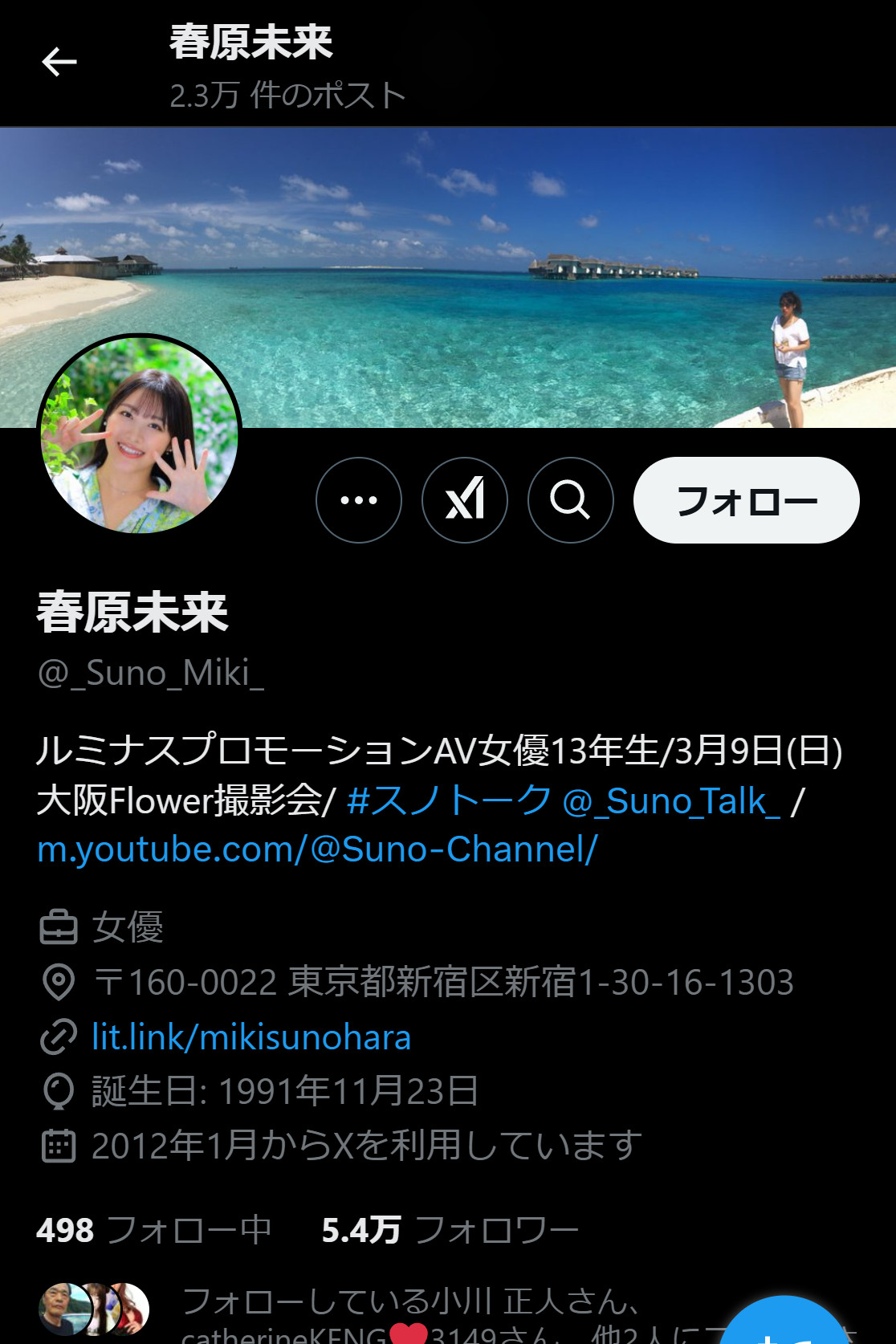
Task: Search this profile's posts
Action: [570, 500]
